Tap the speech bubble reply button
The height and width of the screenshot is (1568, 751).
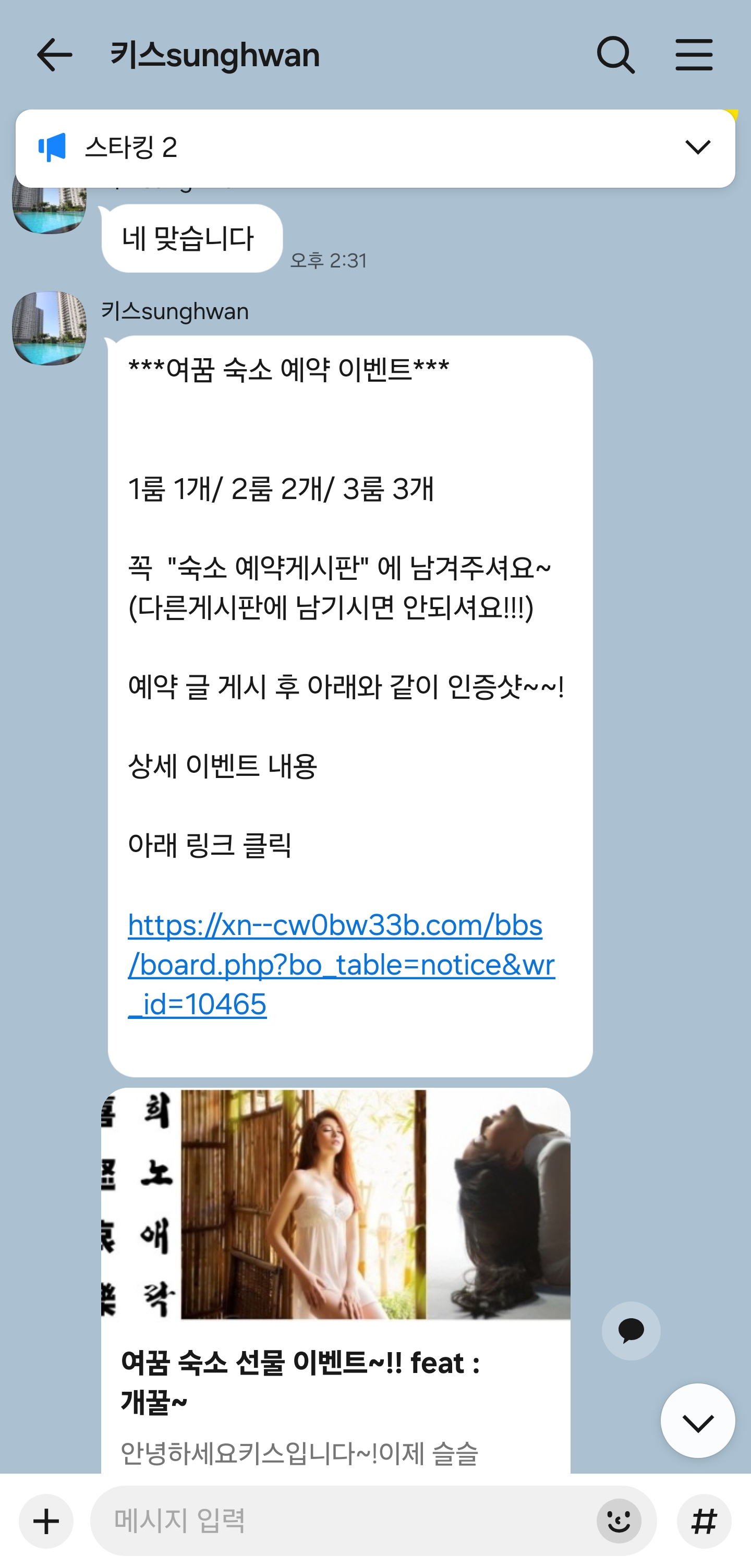click(x=631, y=1331)
